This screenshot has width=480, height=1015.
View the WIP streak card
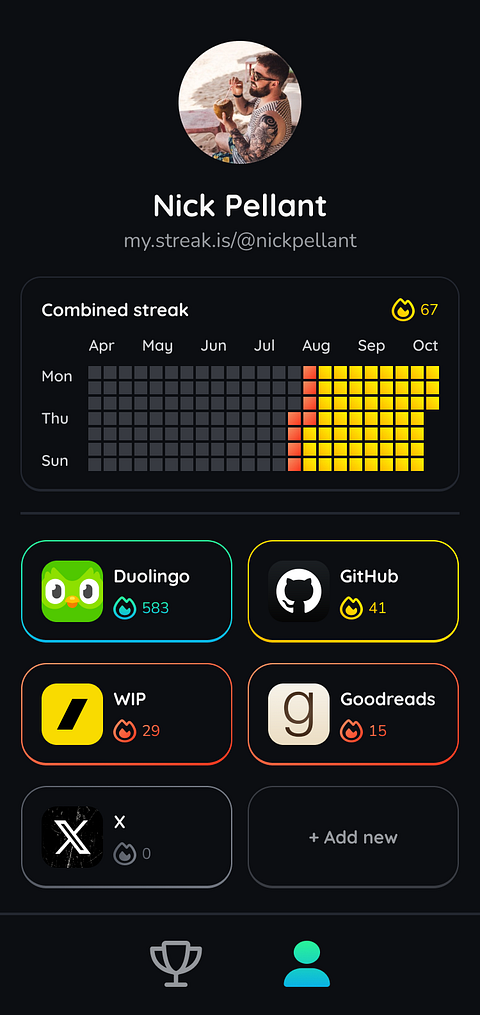click(126, 714)
